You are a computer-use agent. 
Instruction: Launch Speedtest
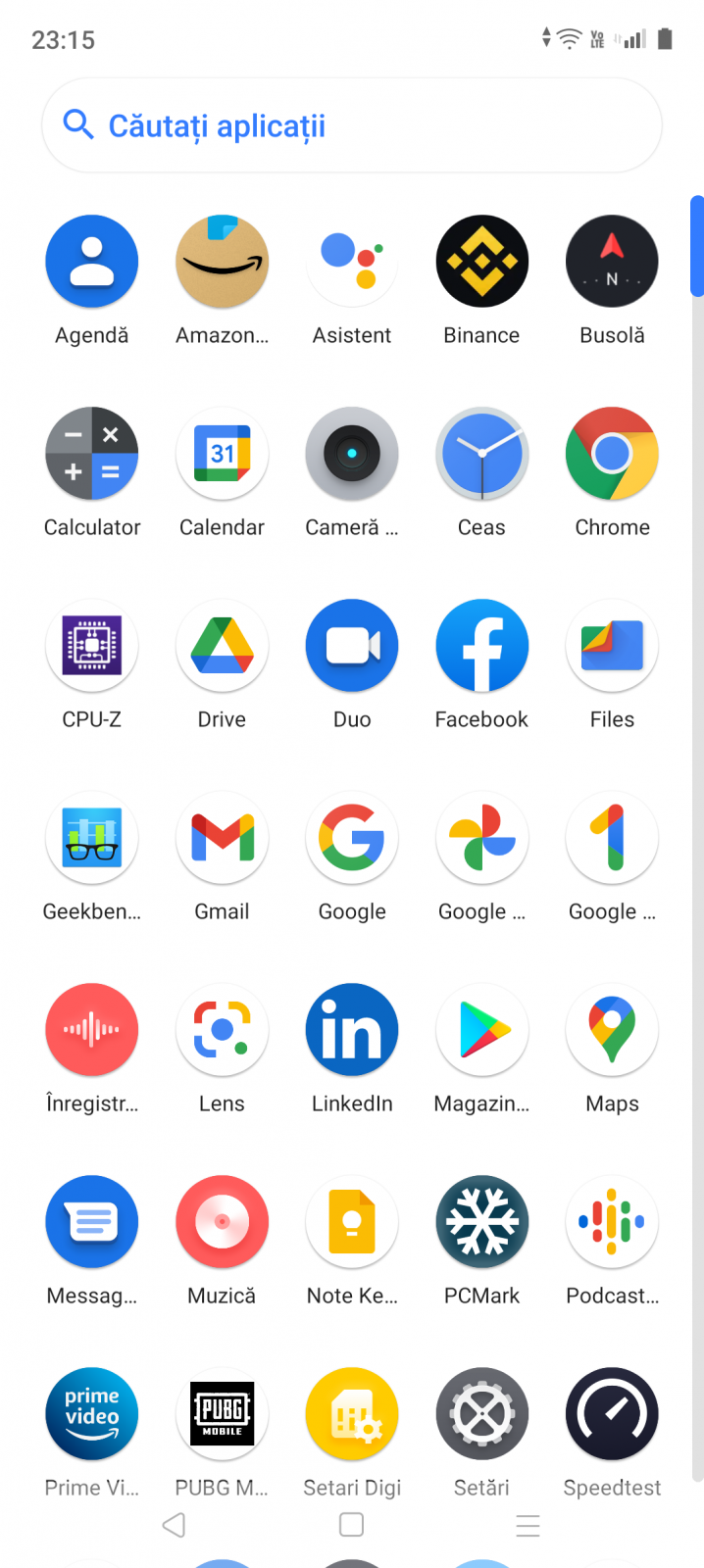(x=612, y=1414)
